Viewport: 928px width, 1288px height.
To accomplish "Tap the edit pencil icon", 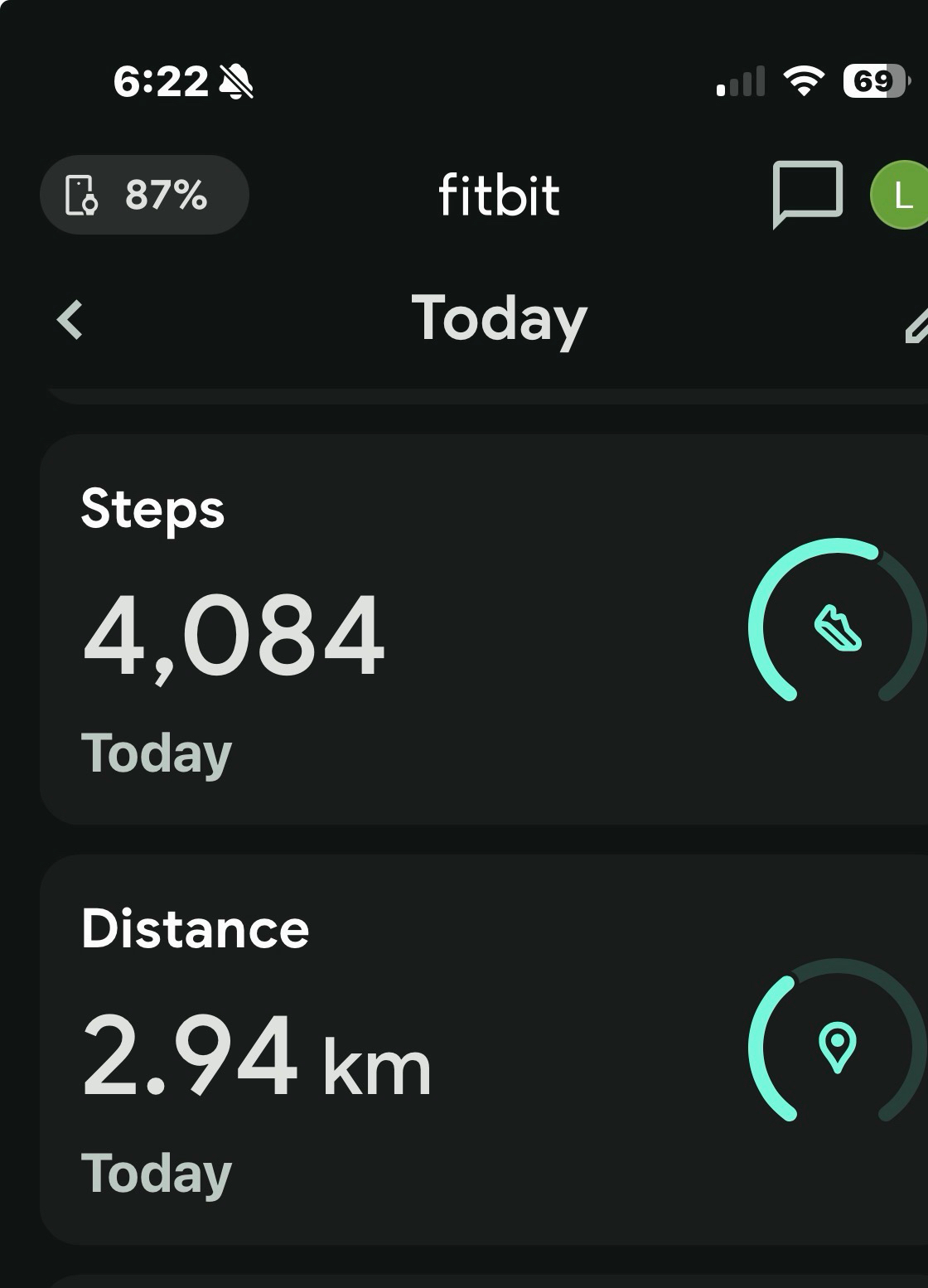I will 916,325.
